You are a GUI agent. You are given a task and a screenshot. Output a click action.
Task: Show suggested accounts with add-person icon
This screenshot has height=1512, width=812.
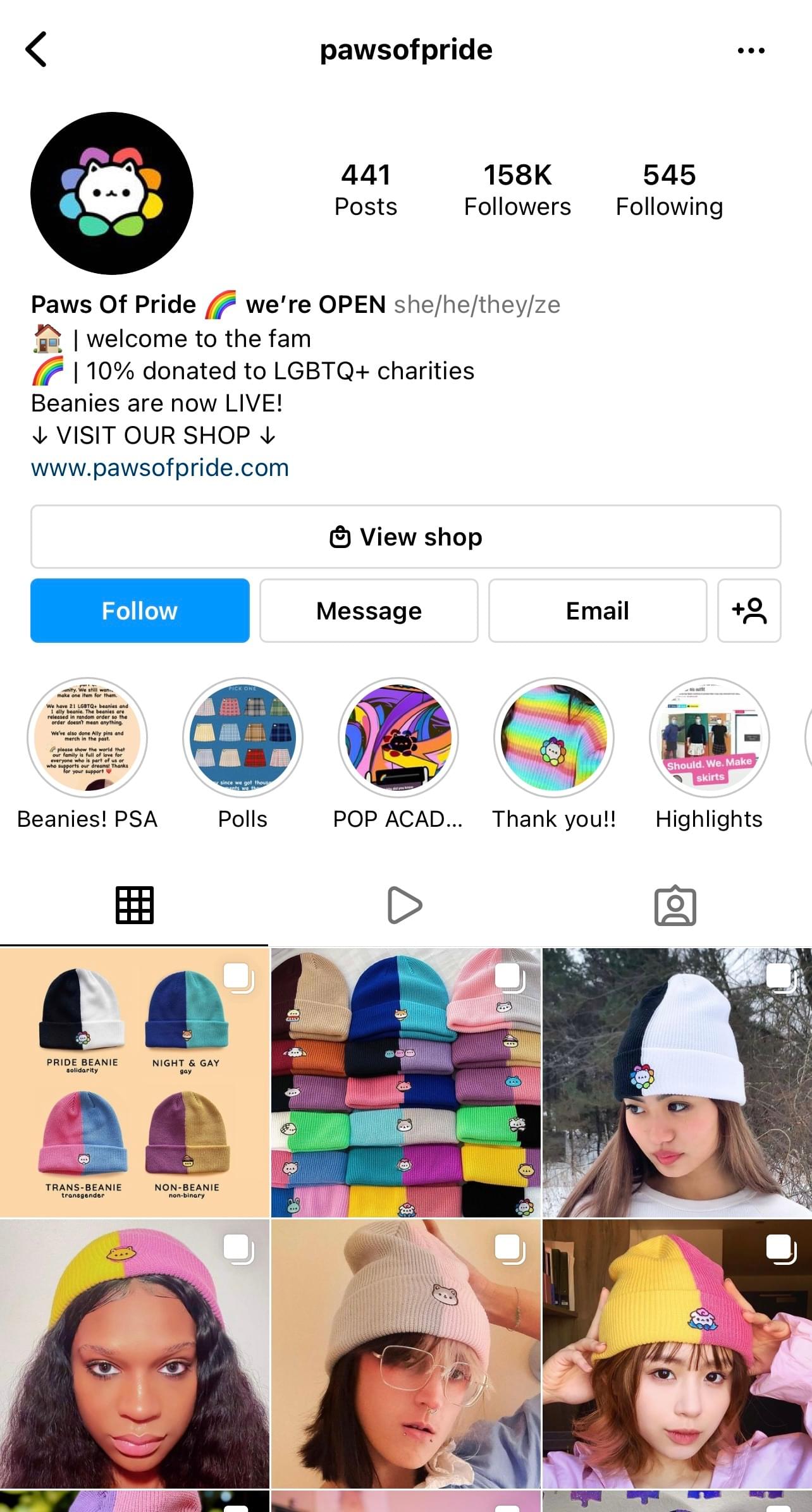tap(749, 611)
